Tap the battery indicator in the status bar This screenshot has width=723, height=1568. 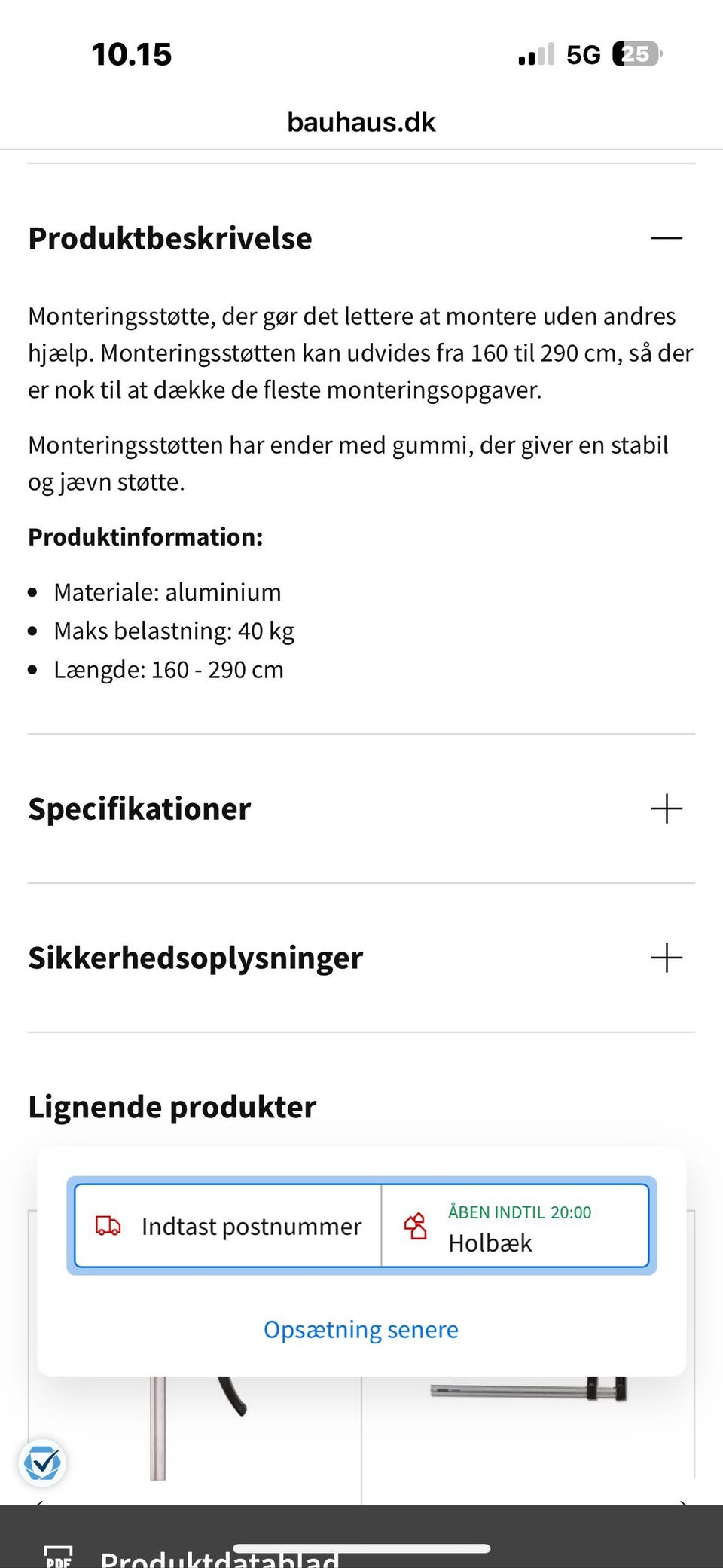(x=636, y=54)
